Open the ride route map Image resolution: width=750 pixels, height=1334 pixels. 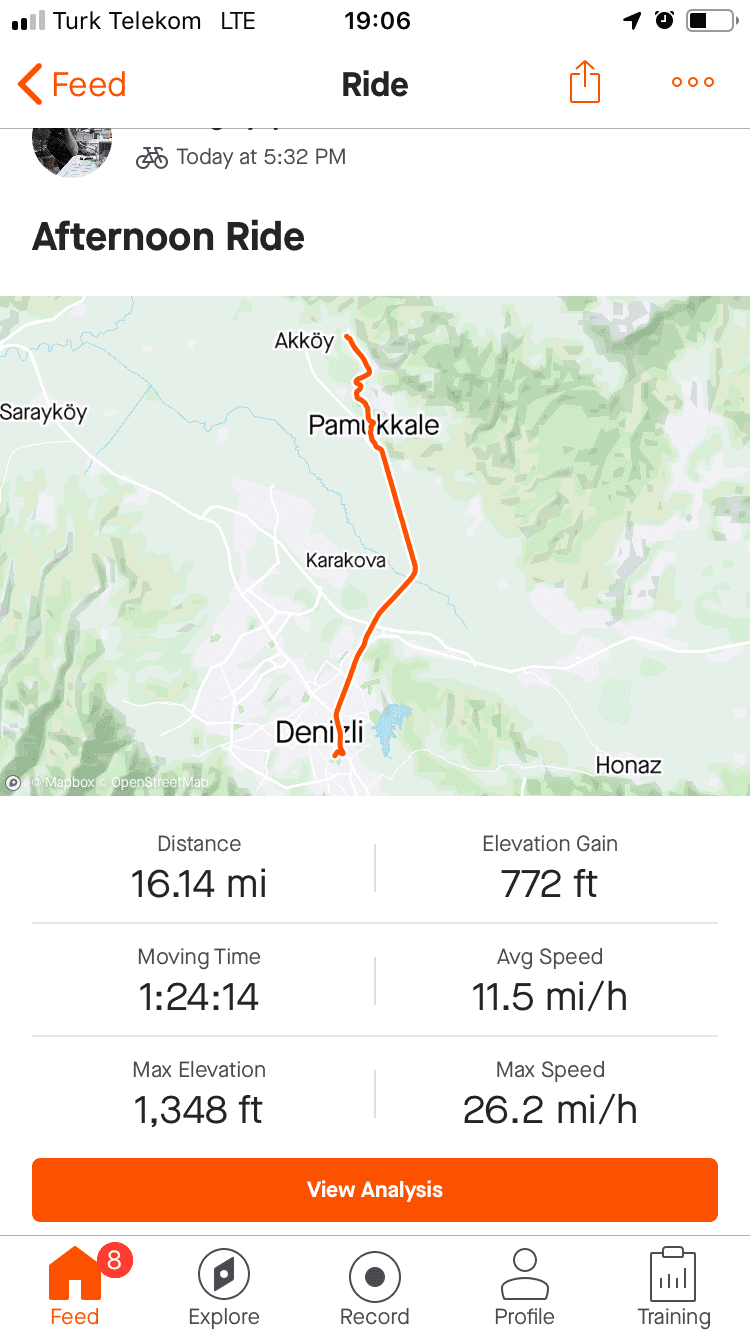pyautogui.click(x=375, y=545)
